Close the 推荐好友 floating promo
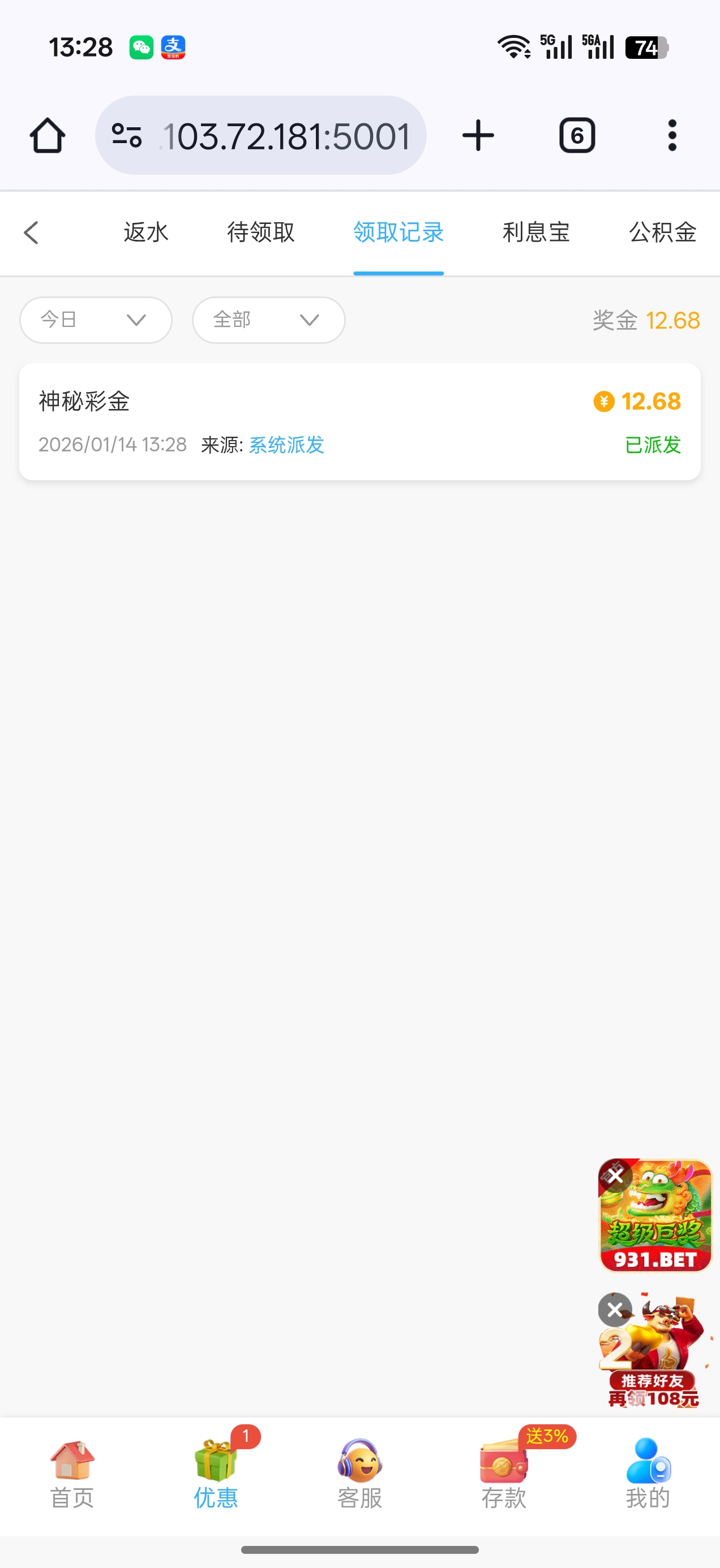The height and width of the screenshot is (1568, 720). 615,1309
